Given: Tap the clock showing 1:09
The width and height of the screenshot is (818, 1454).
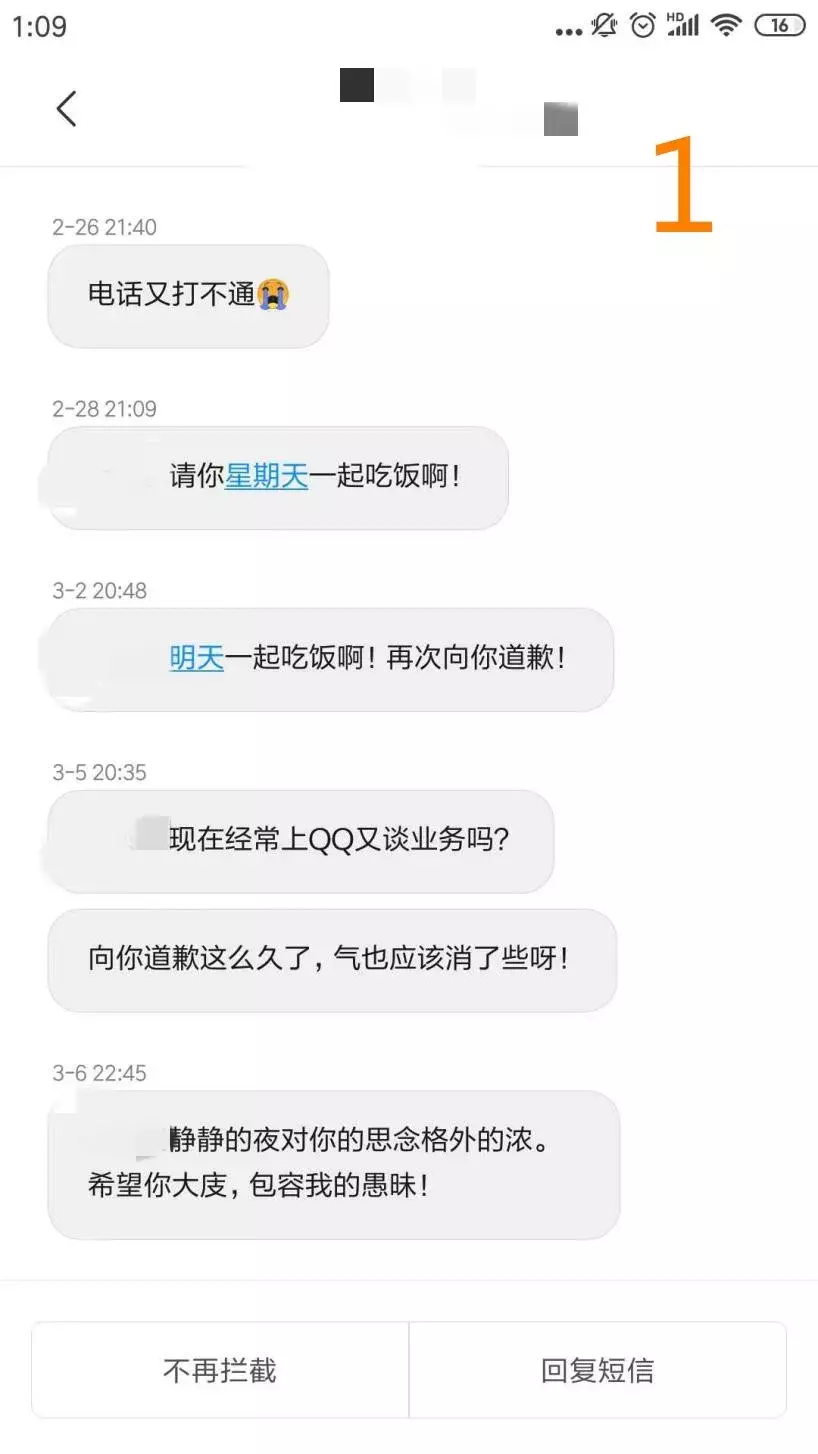Looking at the screenshot, I should pos(40,27).
